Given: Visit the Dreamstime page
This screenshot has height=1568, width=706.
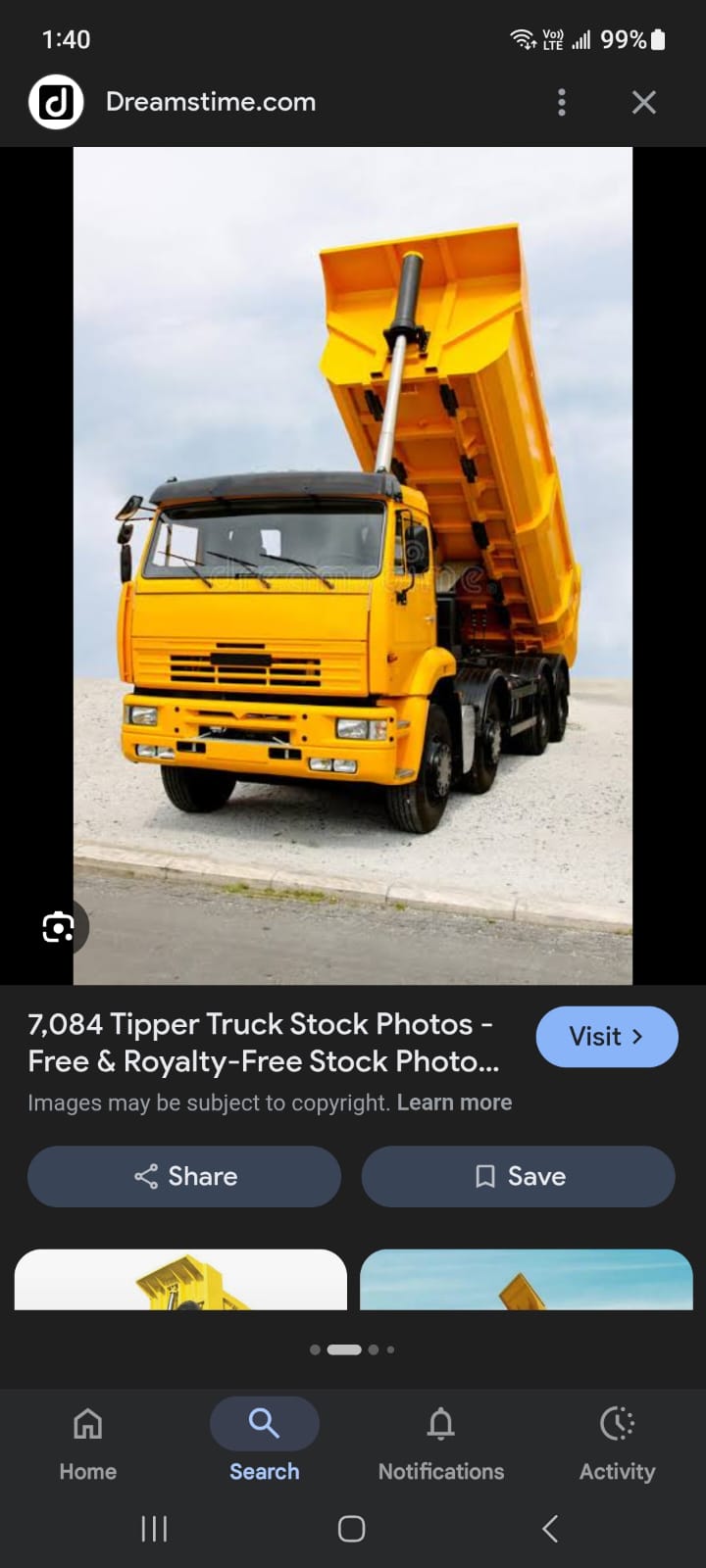Looking at the screenshot, I should [x=606, y=1037].
